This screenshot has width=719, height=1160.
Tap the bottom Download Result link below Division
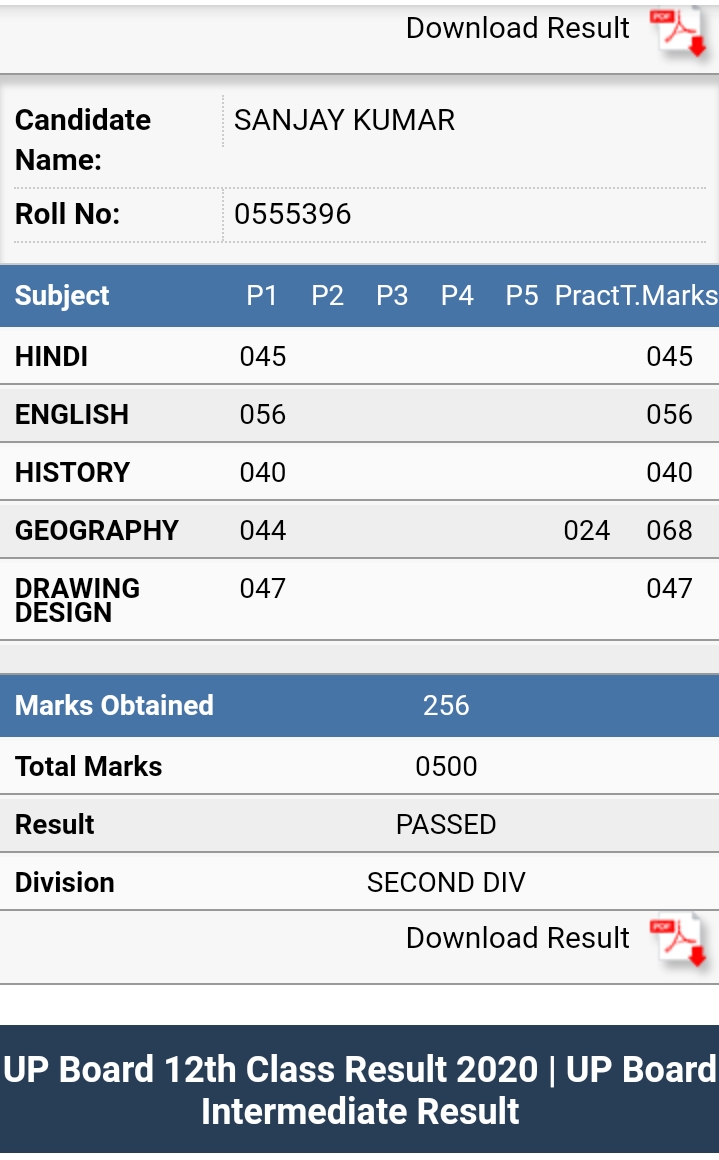point(556,940)
